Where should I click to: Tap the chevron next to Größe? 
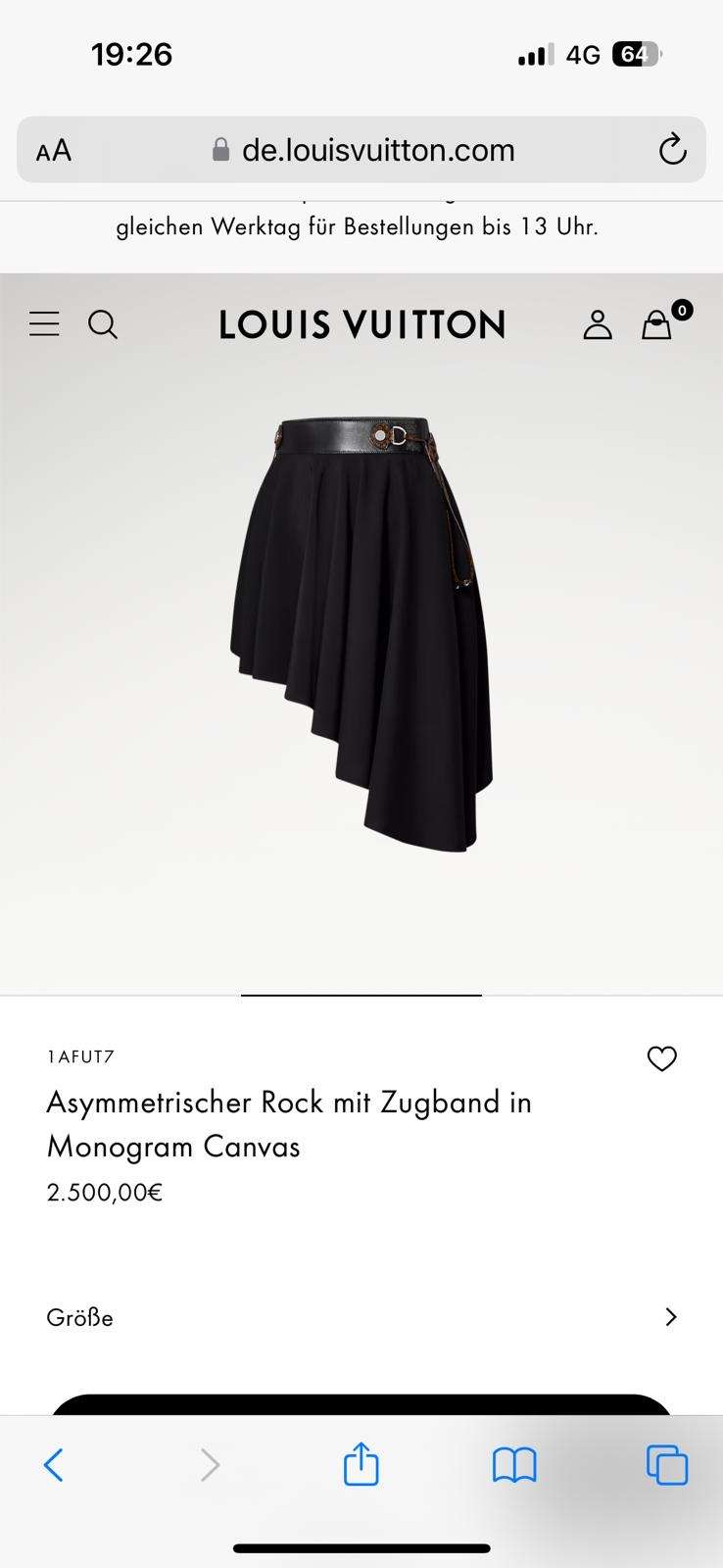coord(670,1317)
